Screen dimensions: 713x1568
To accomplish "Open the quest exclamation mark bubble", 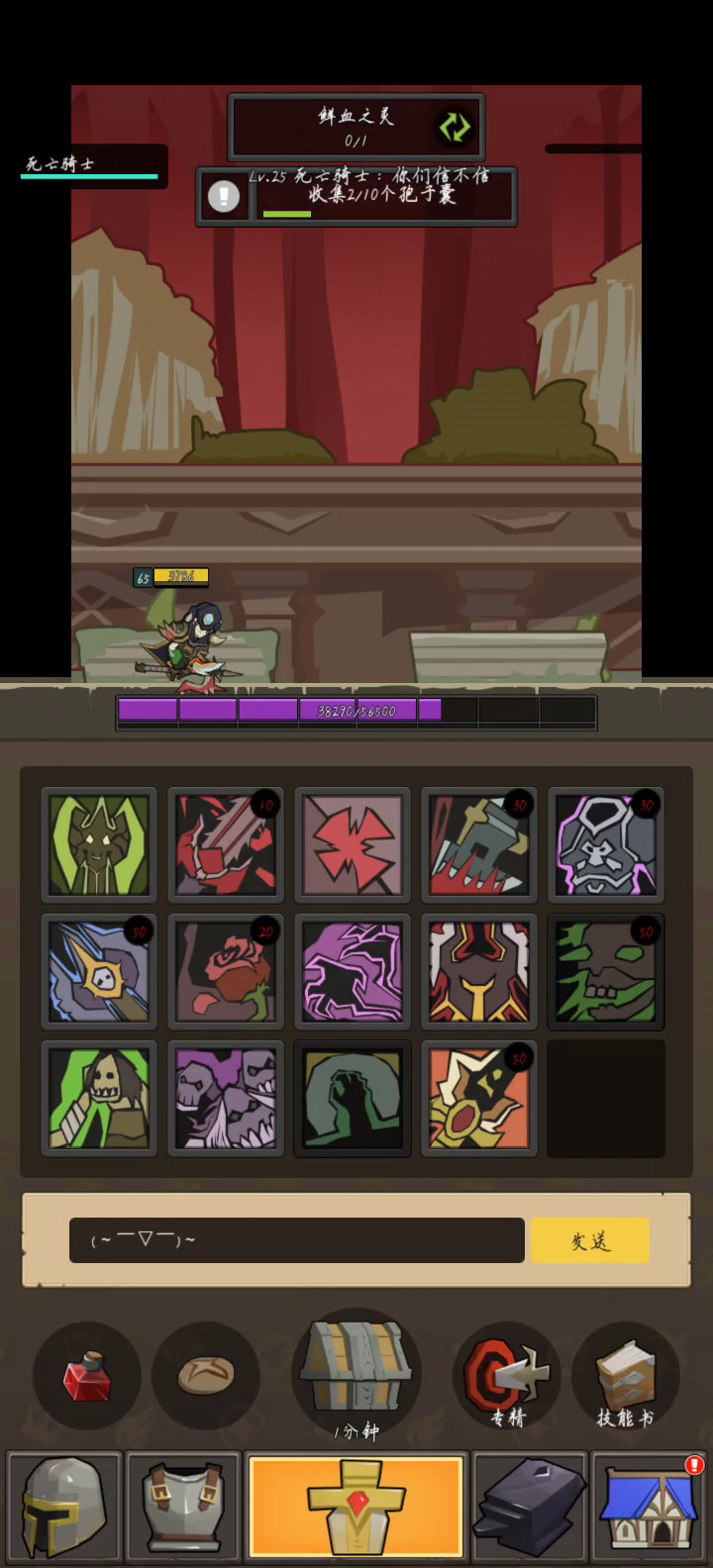I will 224,196.
